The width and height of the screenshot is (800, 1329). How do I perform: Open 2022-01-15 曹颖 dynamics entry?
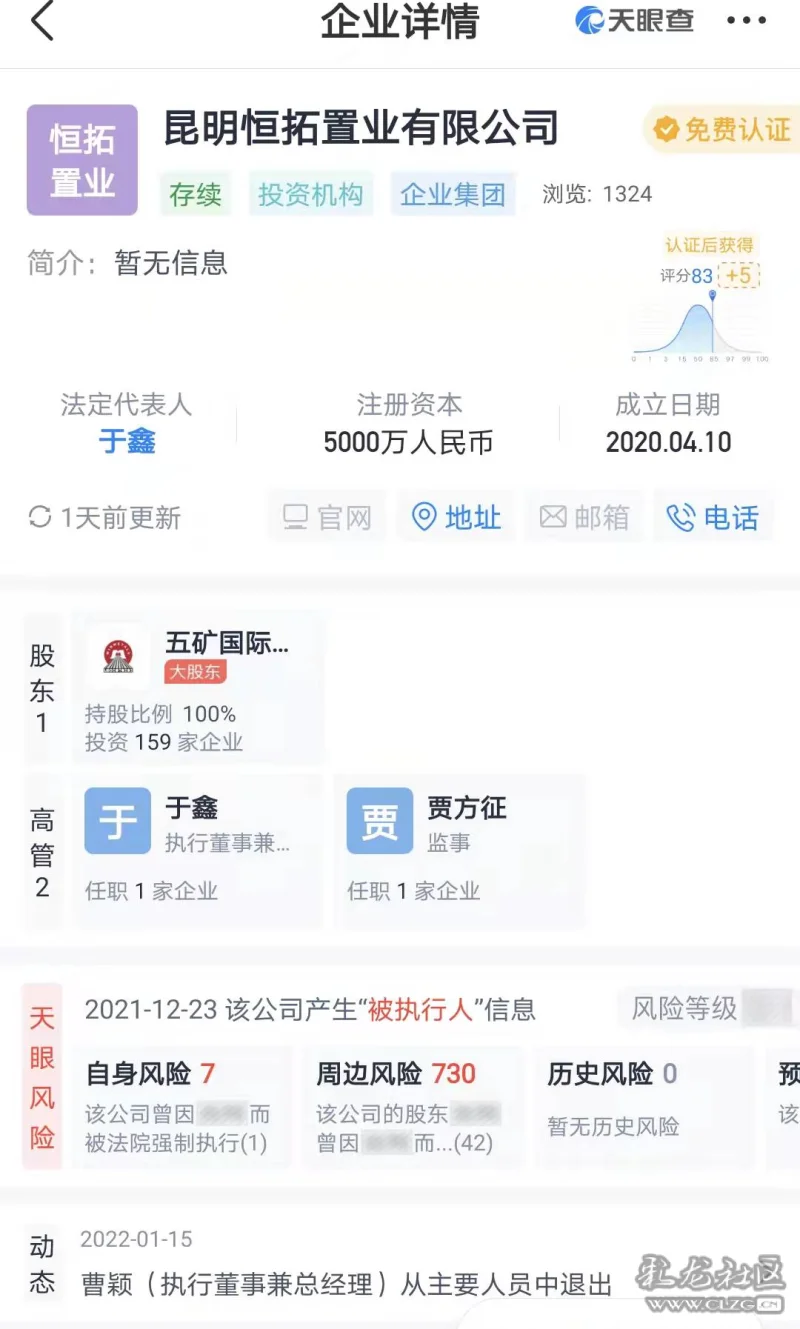pyautogui.click(x=346, y=1265)
